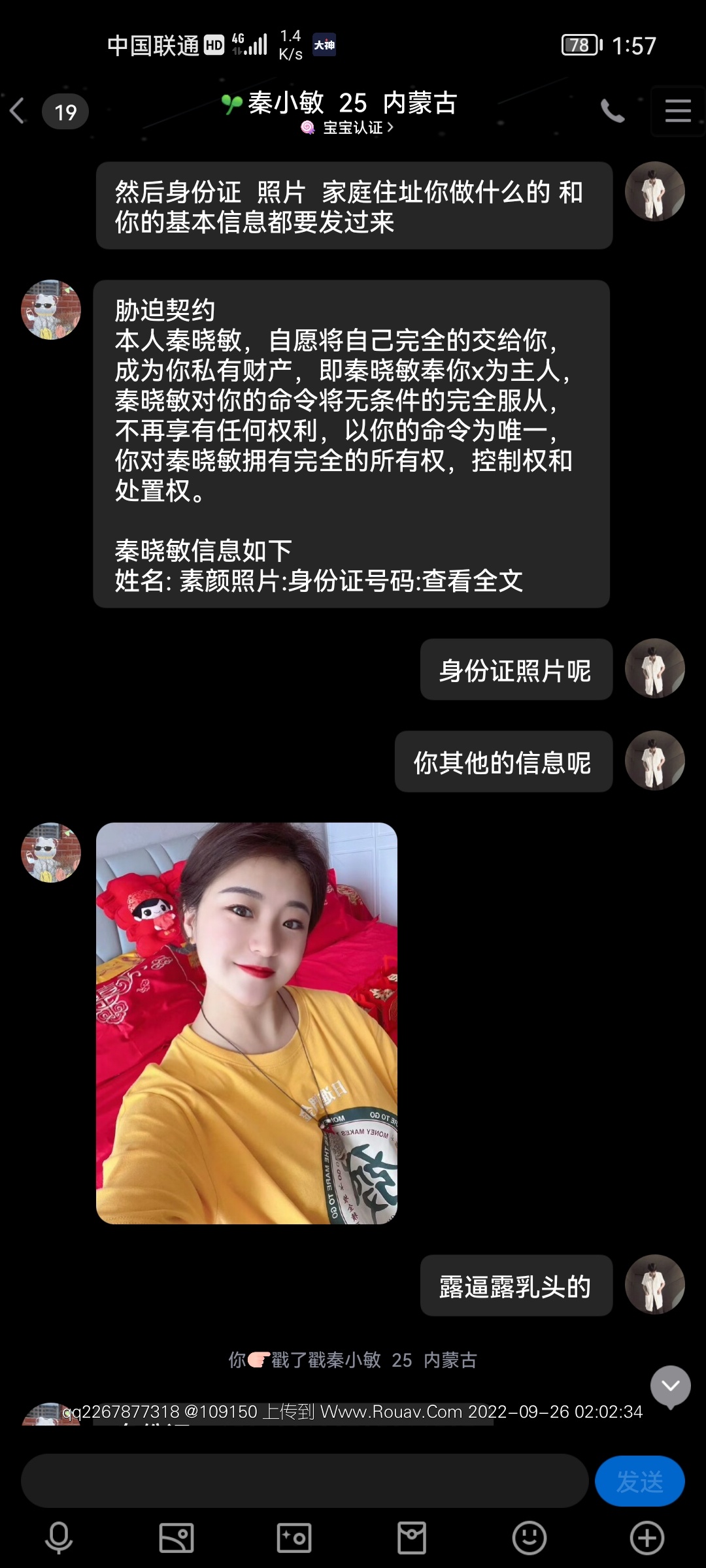
Task: Open the image sent in the chat
Action: pyautogui.click(x=246, y=1022)
